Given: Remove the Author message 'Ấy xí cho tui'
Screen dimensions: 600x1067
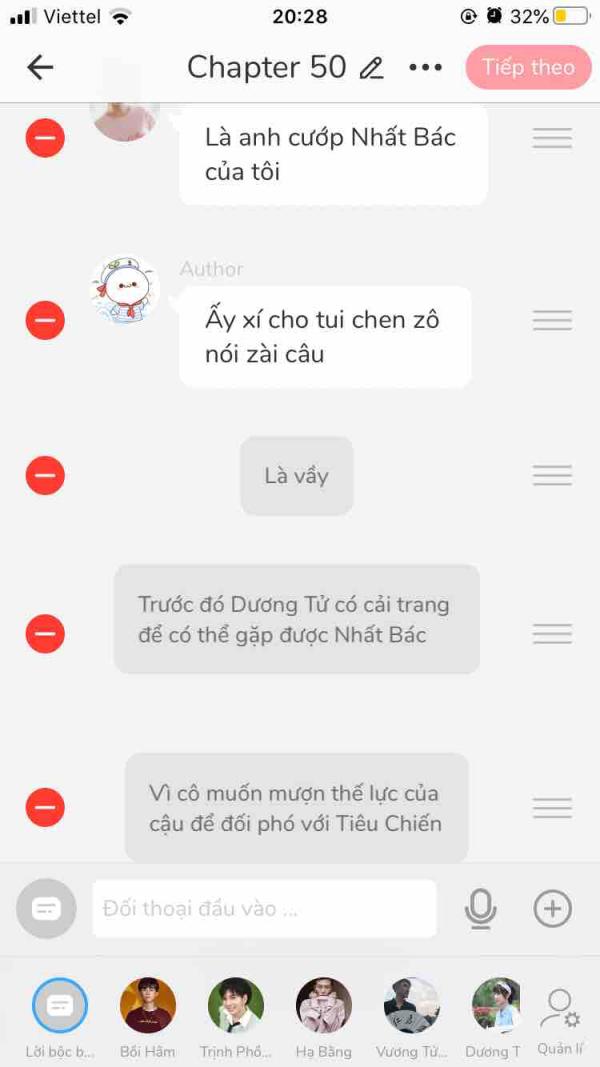Looking at the screenshot, I should [x=45, y=320].
